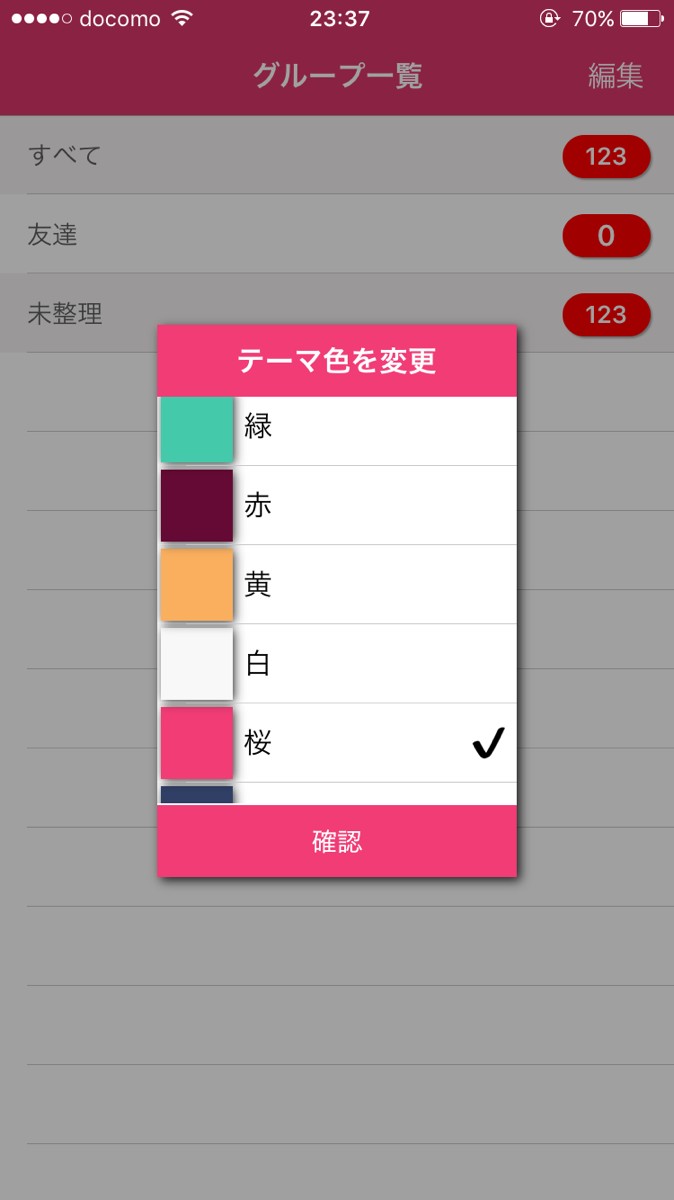
Task: Tap the 桜 cherry theme option
Action: pos(337,742)
